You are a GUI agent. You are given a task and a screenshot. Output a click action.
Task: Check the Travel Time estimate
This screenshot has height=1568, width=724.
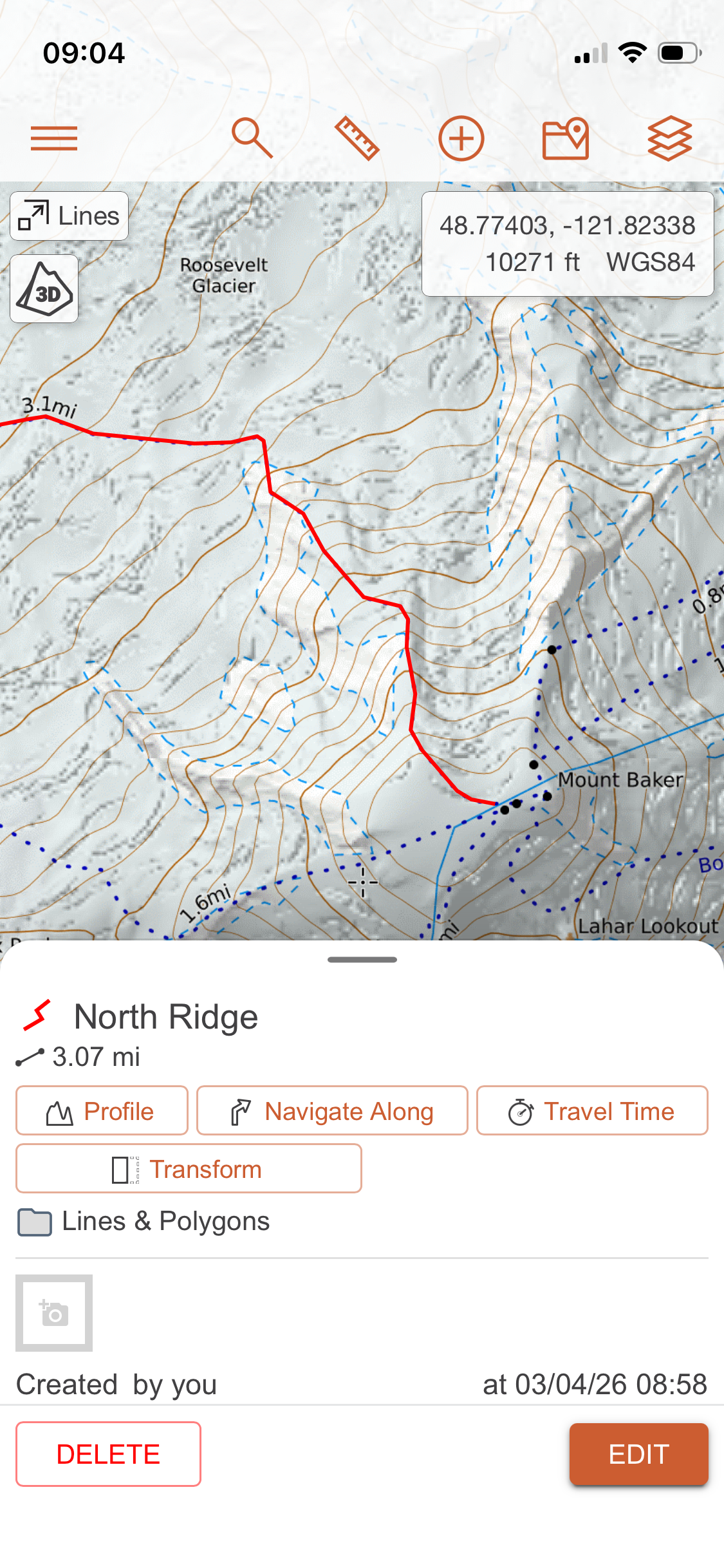591,1111
